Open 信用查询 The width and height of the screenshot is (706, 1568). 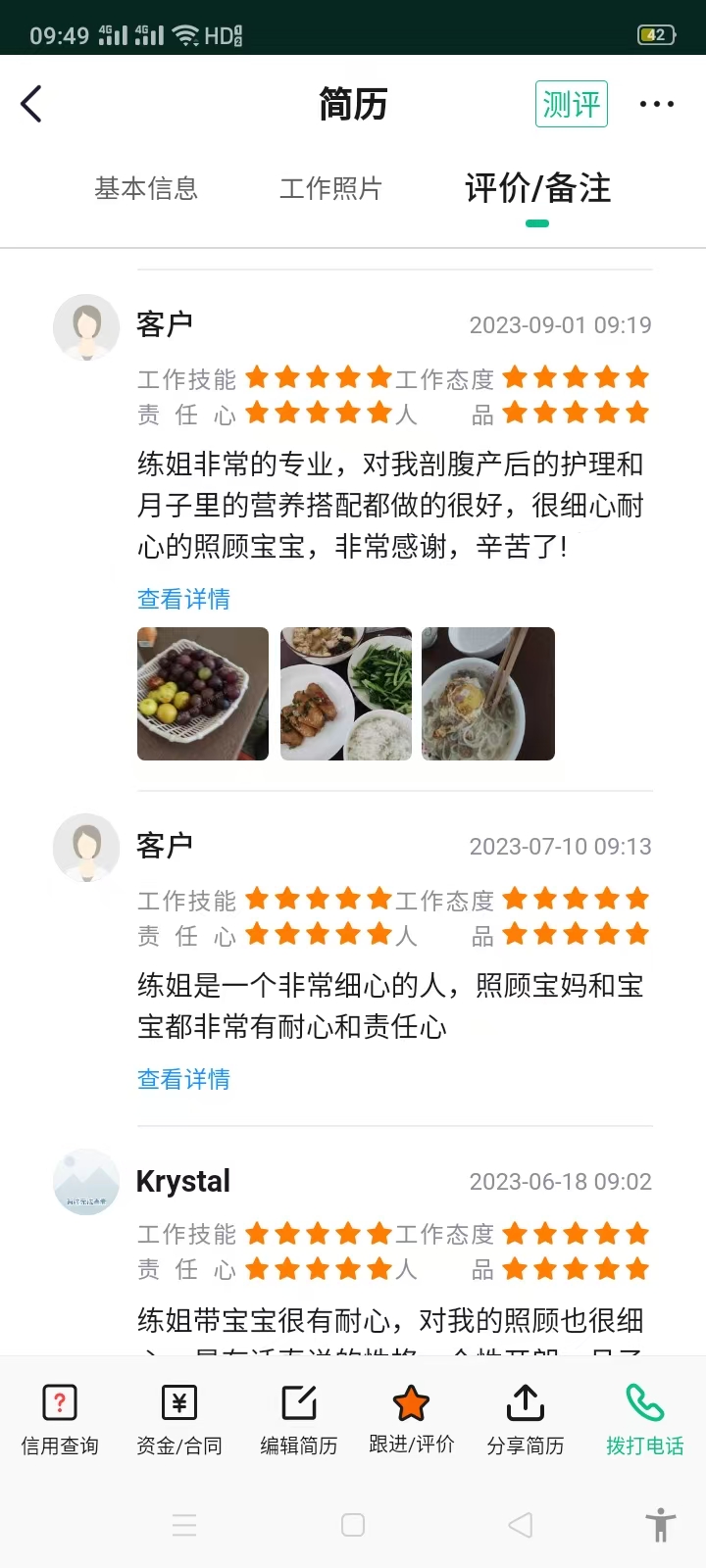[x=60, y=1419]
